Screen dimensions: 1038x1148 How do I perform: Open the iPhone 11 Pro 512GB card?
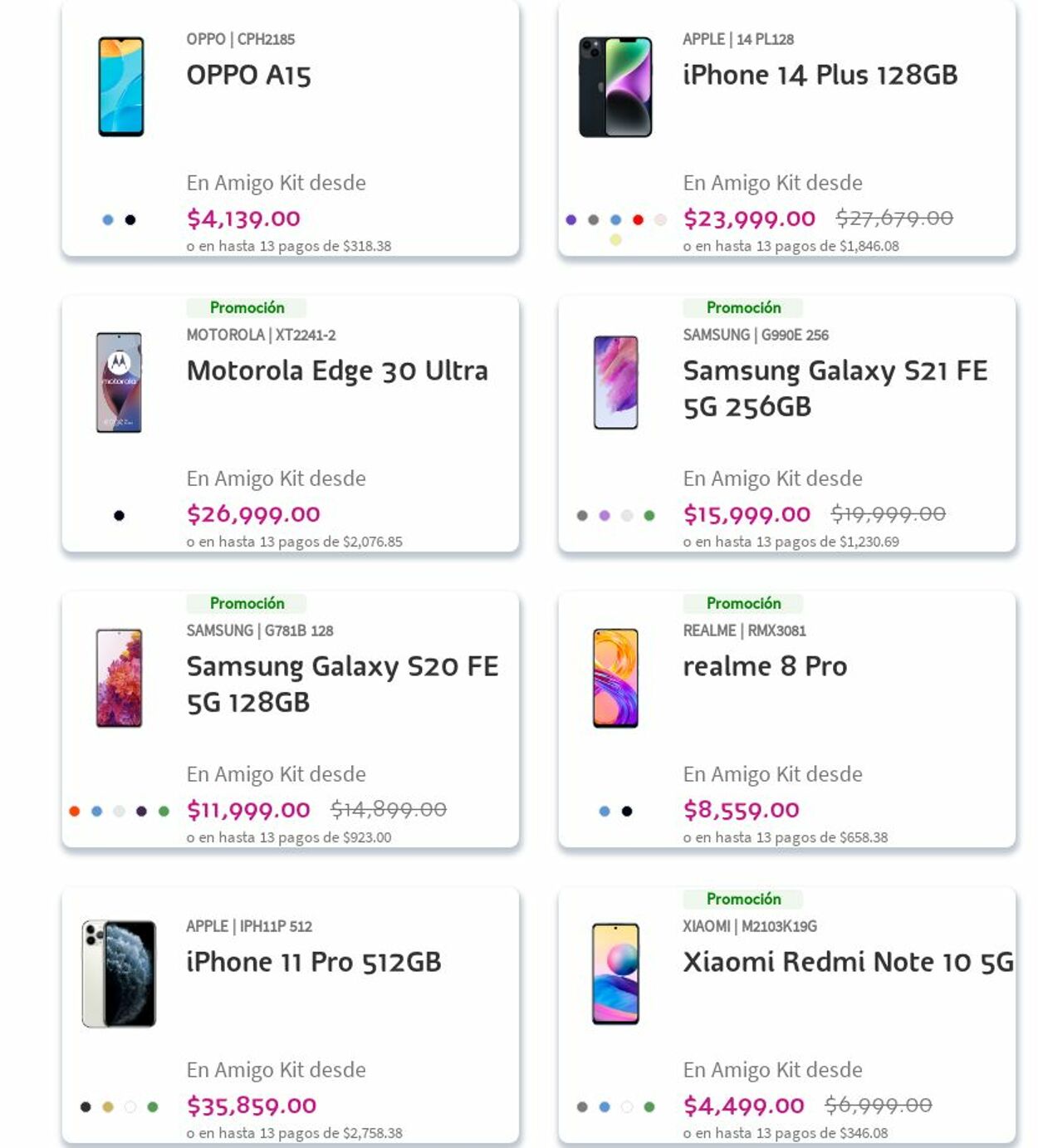(x=313, y=962)
